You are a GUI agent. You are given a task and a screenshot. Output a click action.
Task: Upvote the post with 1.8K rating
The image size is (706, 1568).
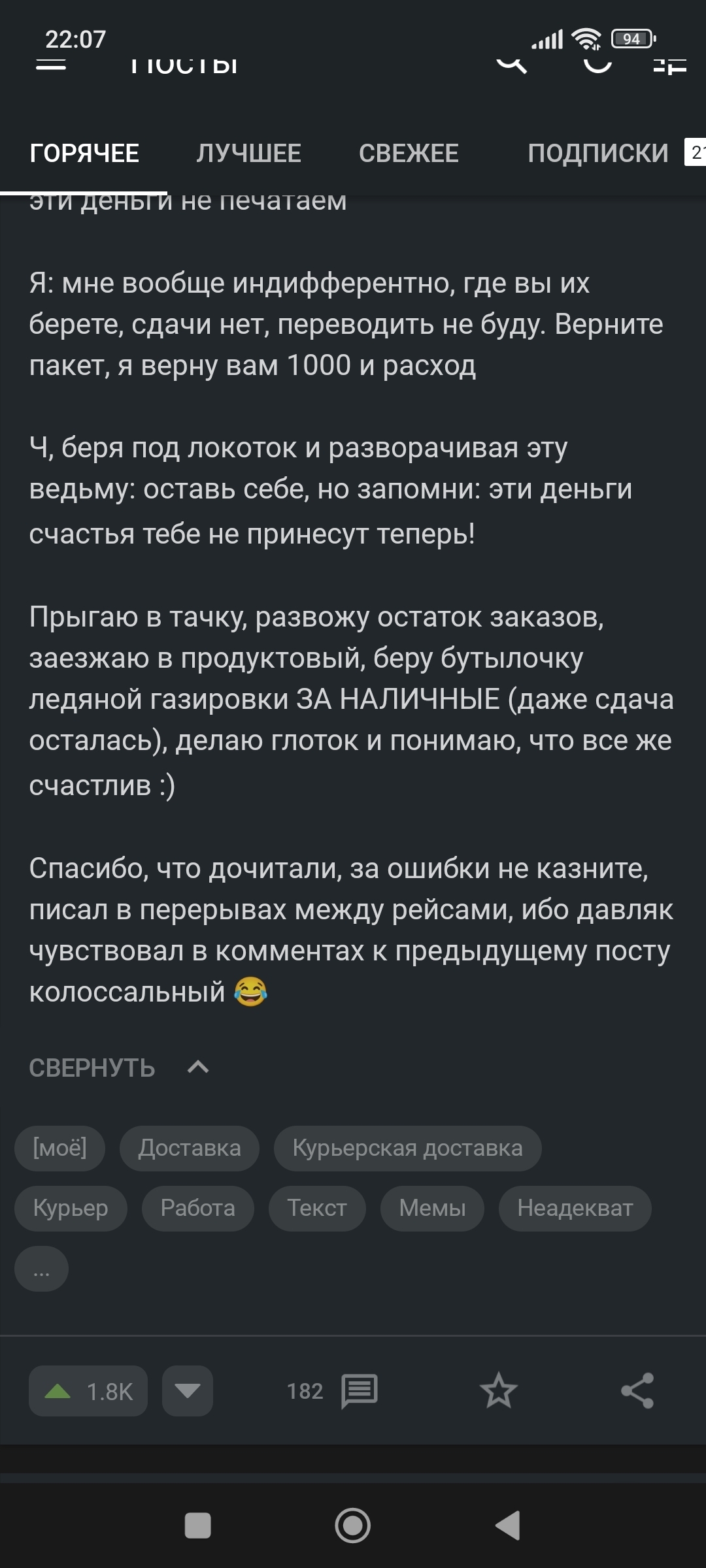click(88, 1391)
